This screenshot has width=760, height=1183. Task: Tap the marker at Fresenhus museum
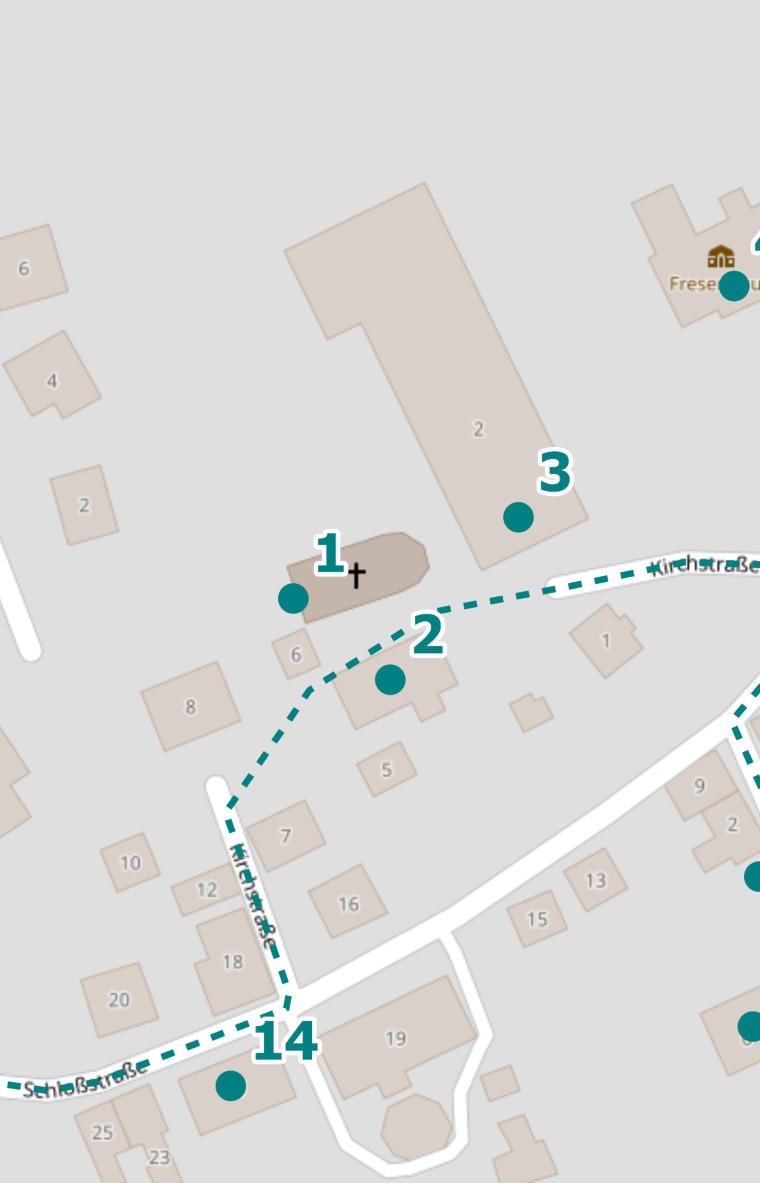point(734,285)
